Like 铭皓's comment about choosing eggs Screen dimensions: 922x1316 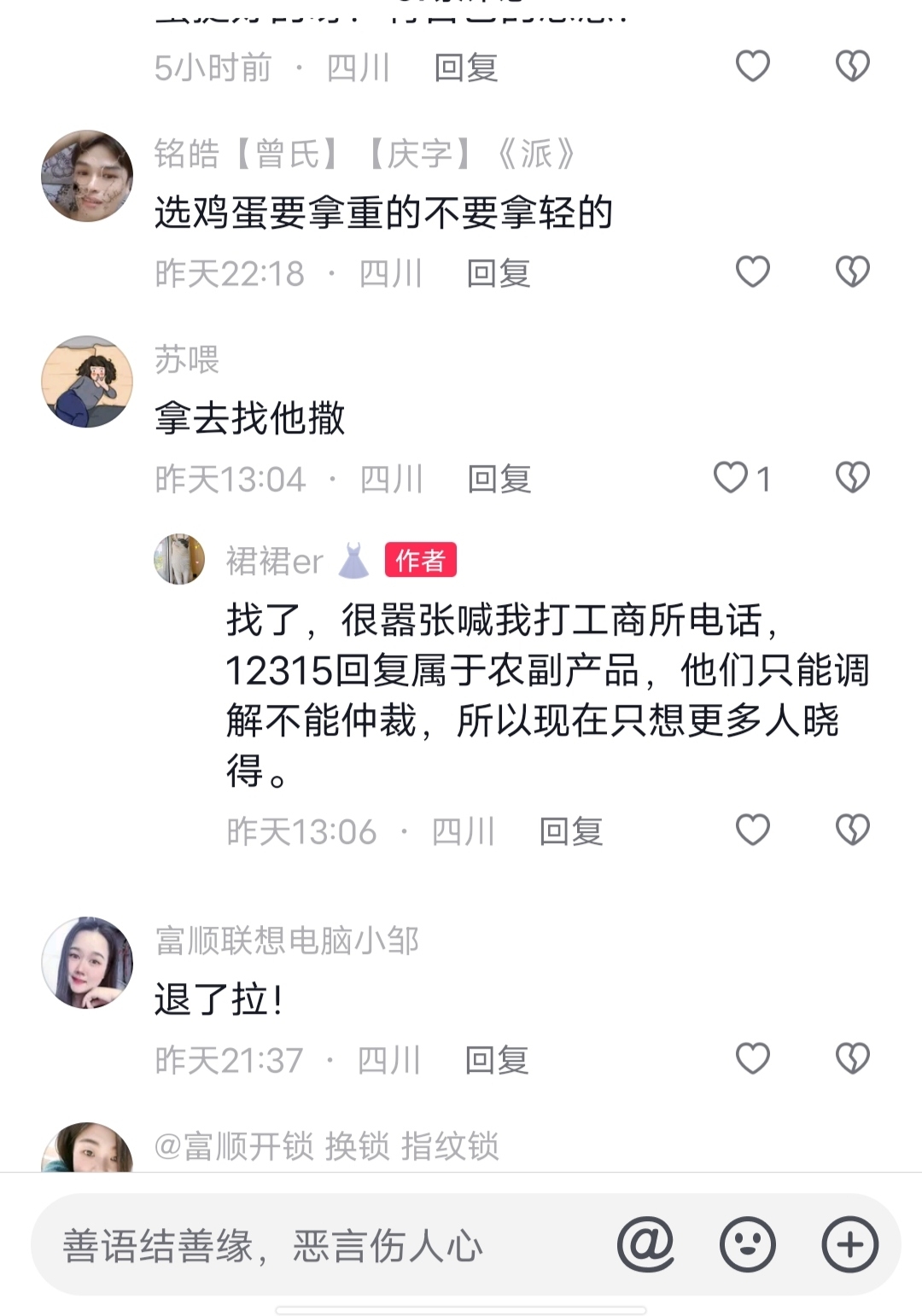point(753,272)
